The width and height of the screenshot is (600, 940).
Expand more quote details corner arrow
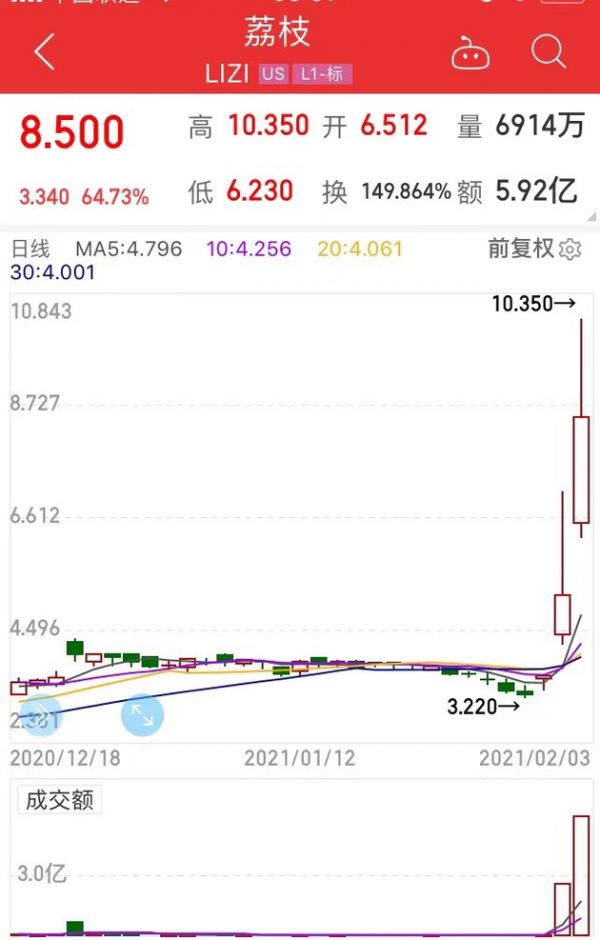click(x=592, y=216)
